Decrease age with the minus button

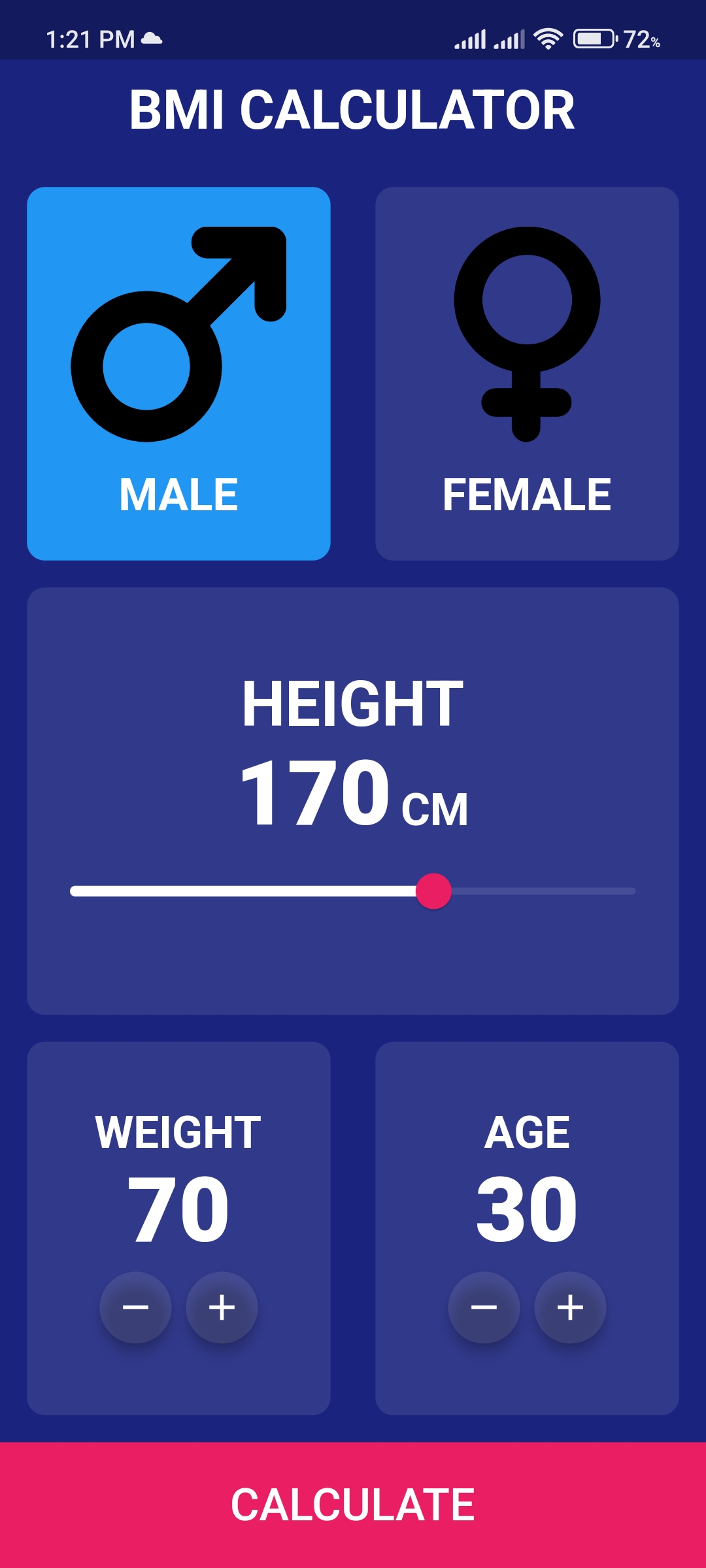pos(484,1307)
